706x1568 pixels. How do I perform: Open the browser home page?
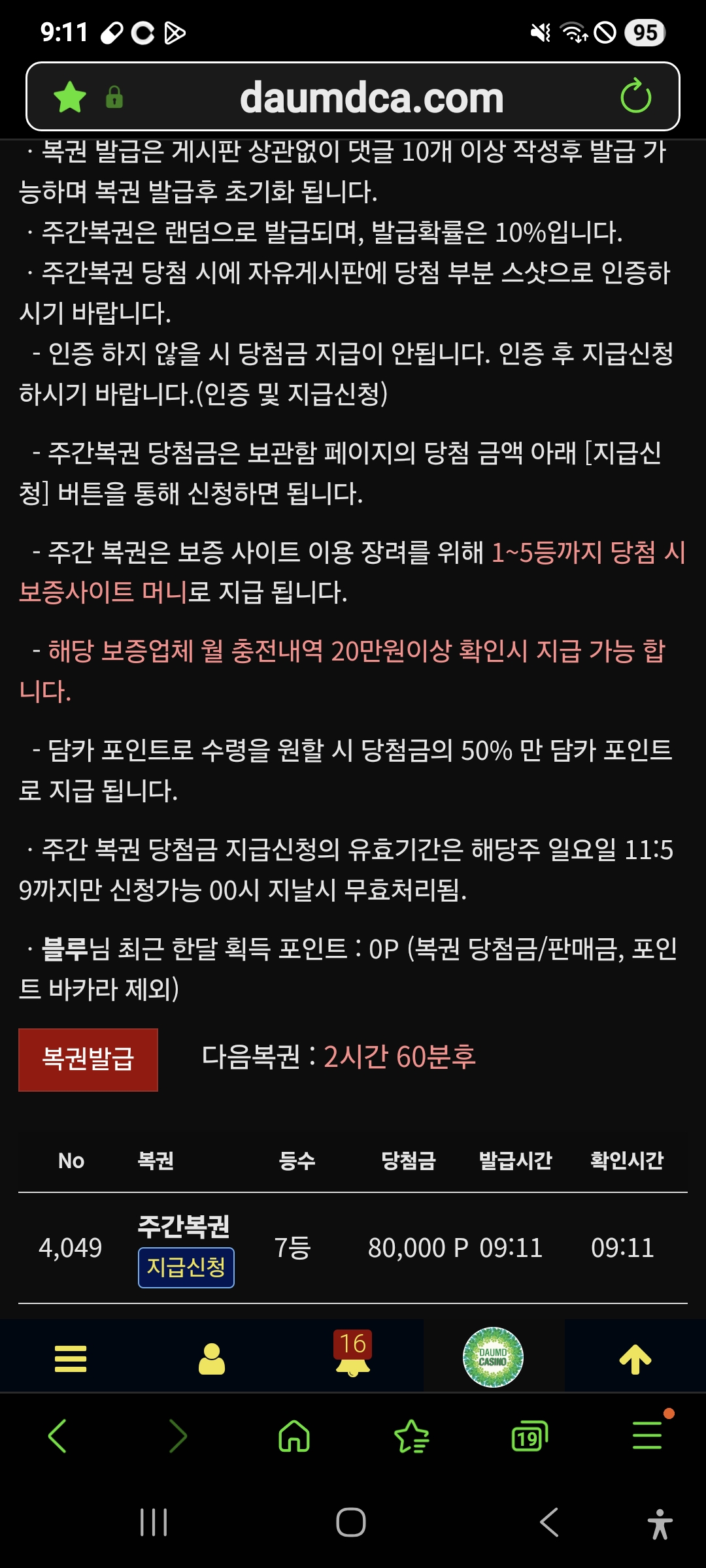294,1436
